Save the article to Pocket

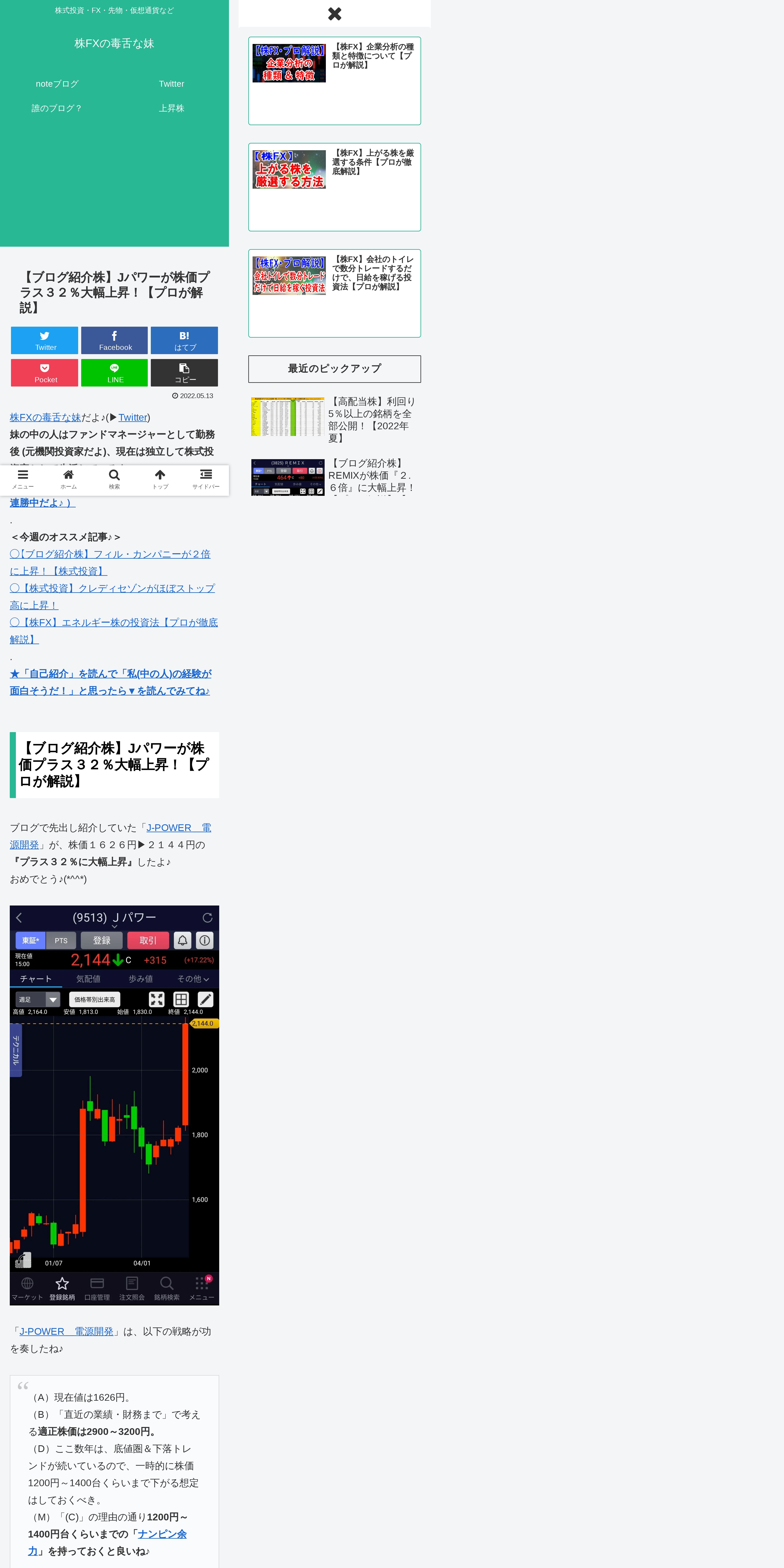tap(44, 372)
